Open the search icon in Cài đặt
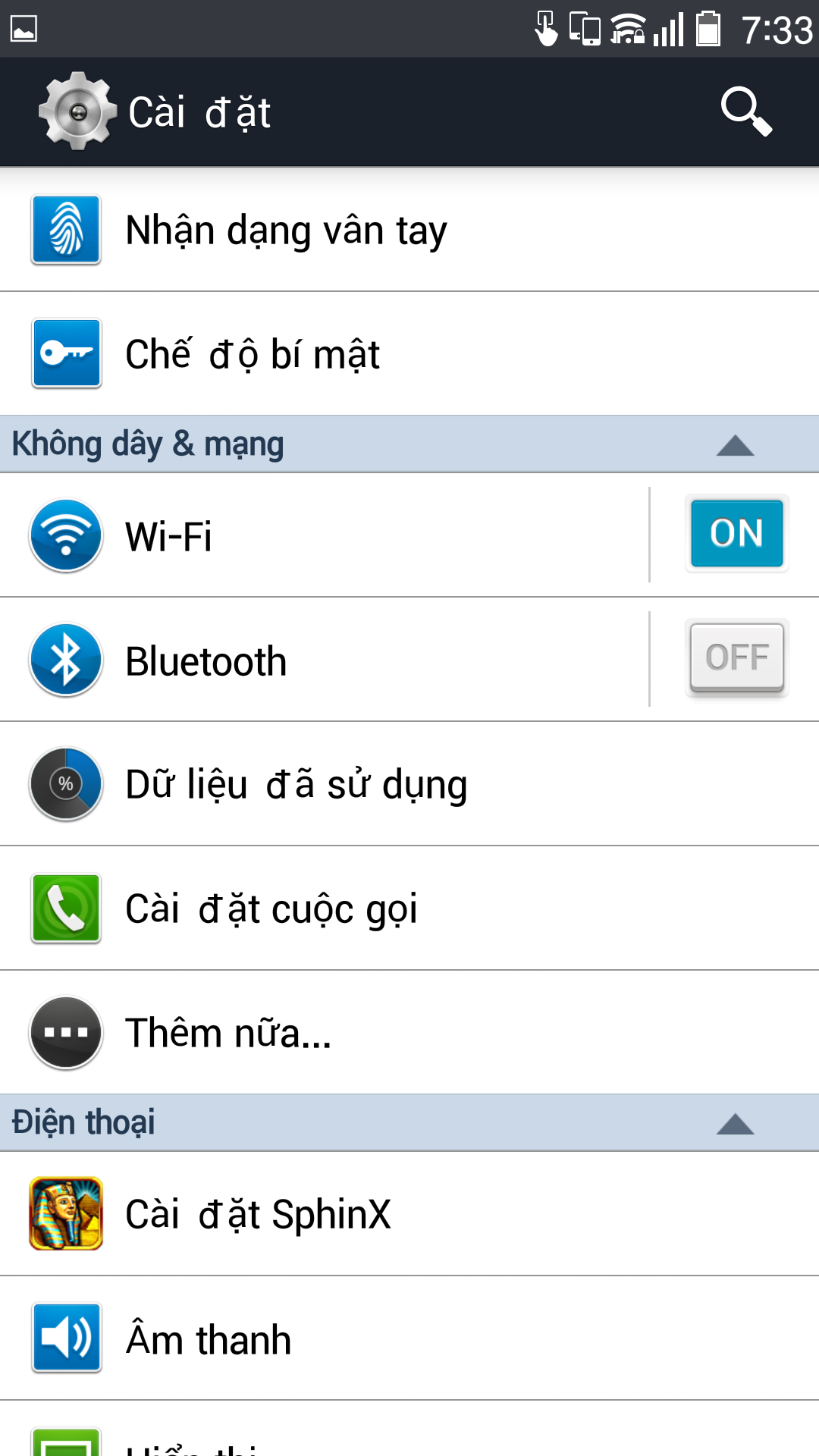This screenshot has width=819, height=1456. coord(746,112)
